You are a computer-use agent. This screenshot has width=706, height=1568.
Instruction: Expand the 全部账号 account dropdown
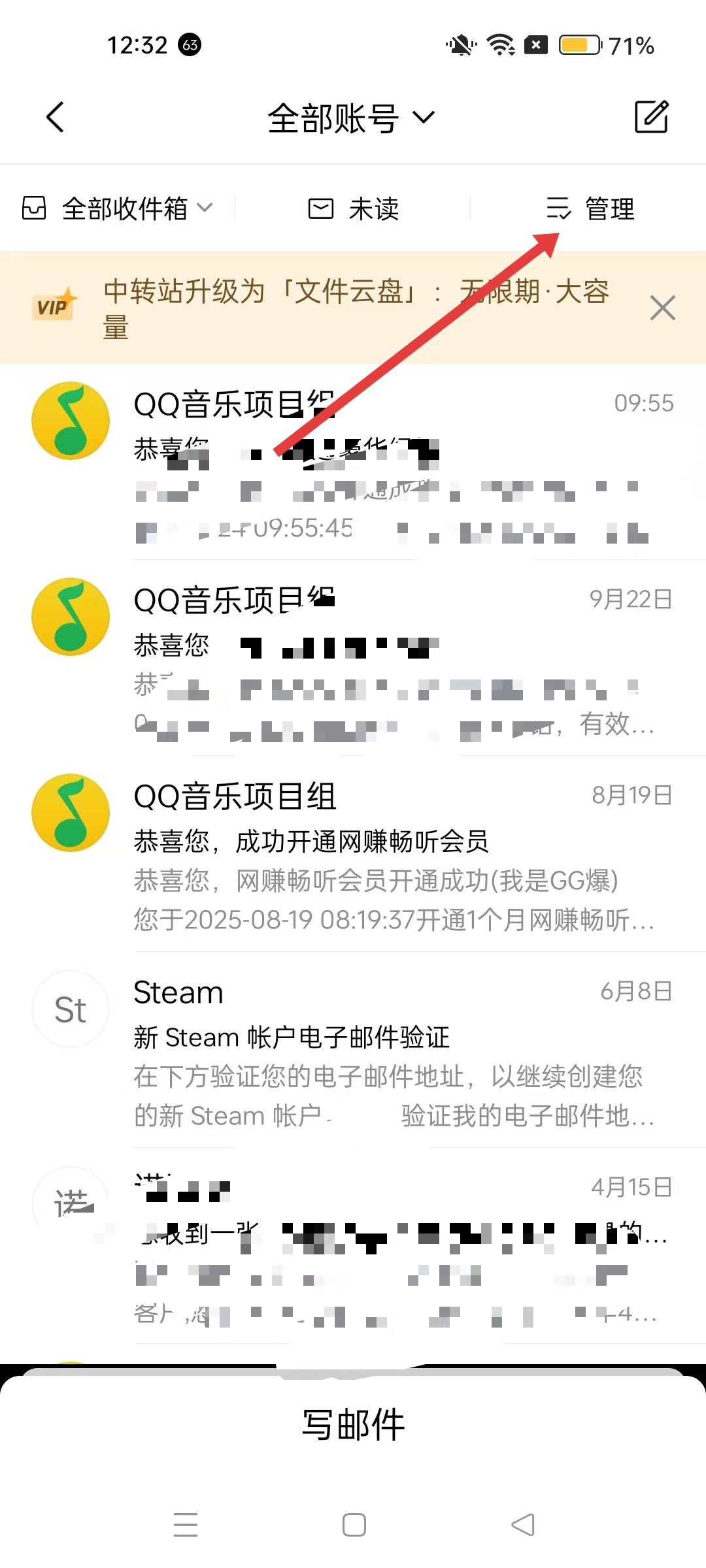[351, 118]
